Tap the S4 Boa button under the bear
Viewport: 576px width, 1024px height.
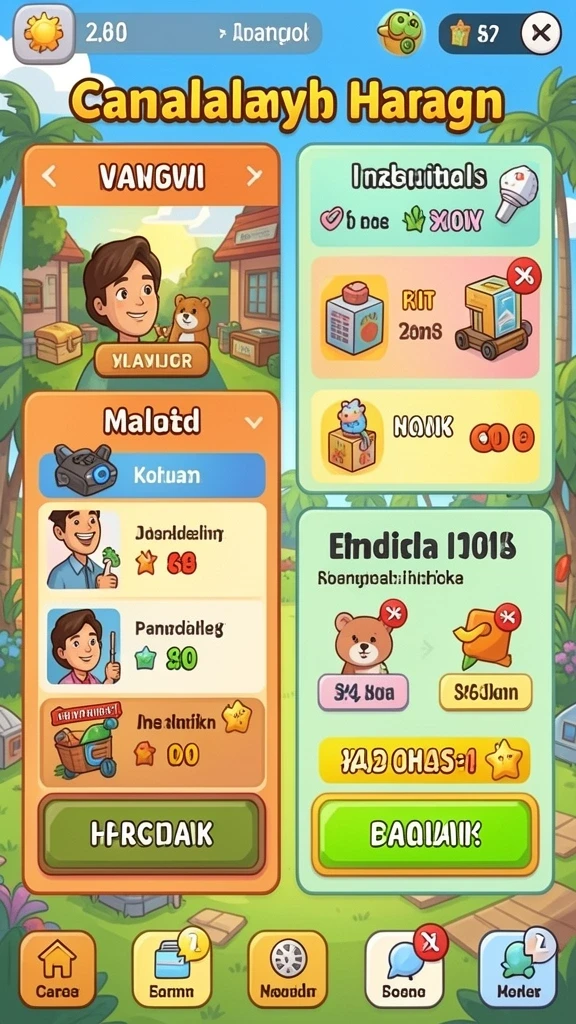click(x=362, y=692)
